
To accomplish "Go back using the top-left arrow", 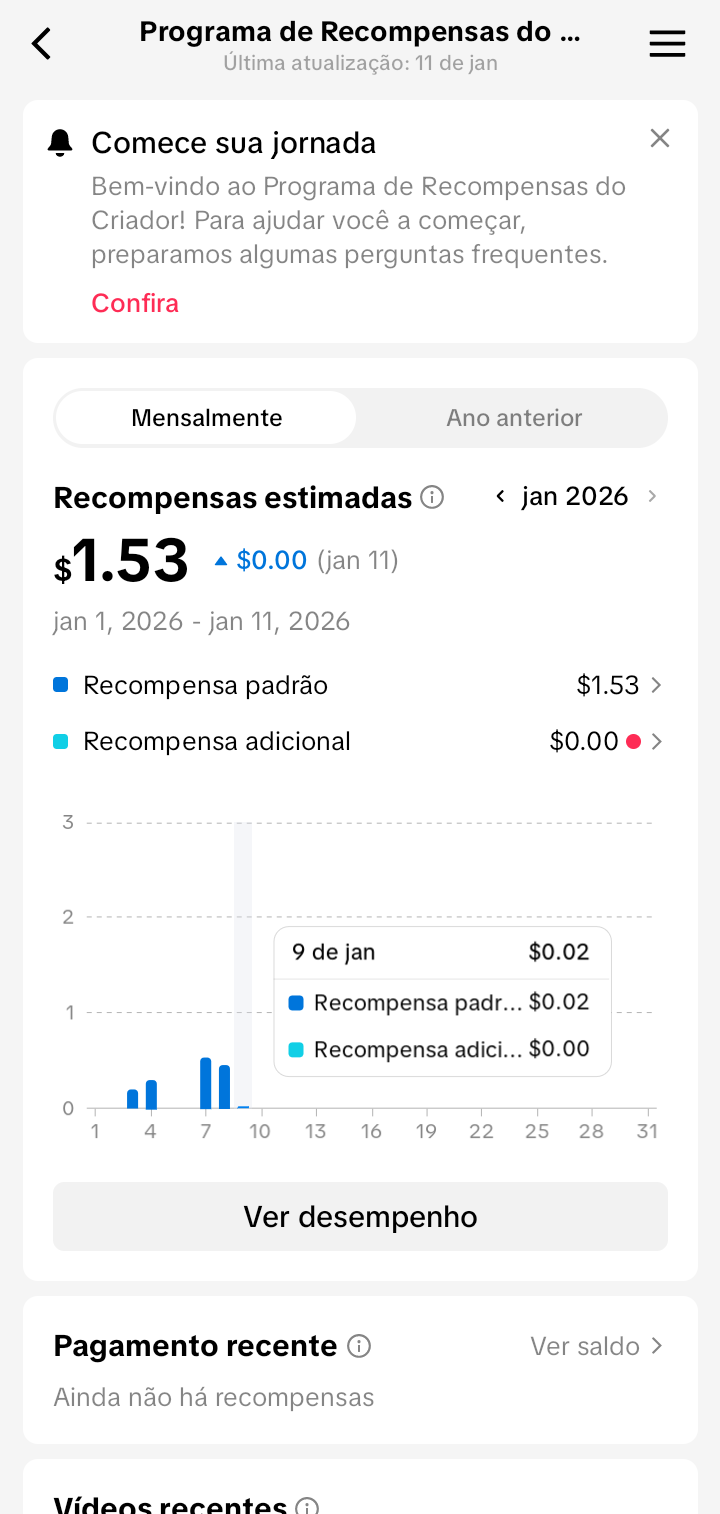I will tap(41, 45).
